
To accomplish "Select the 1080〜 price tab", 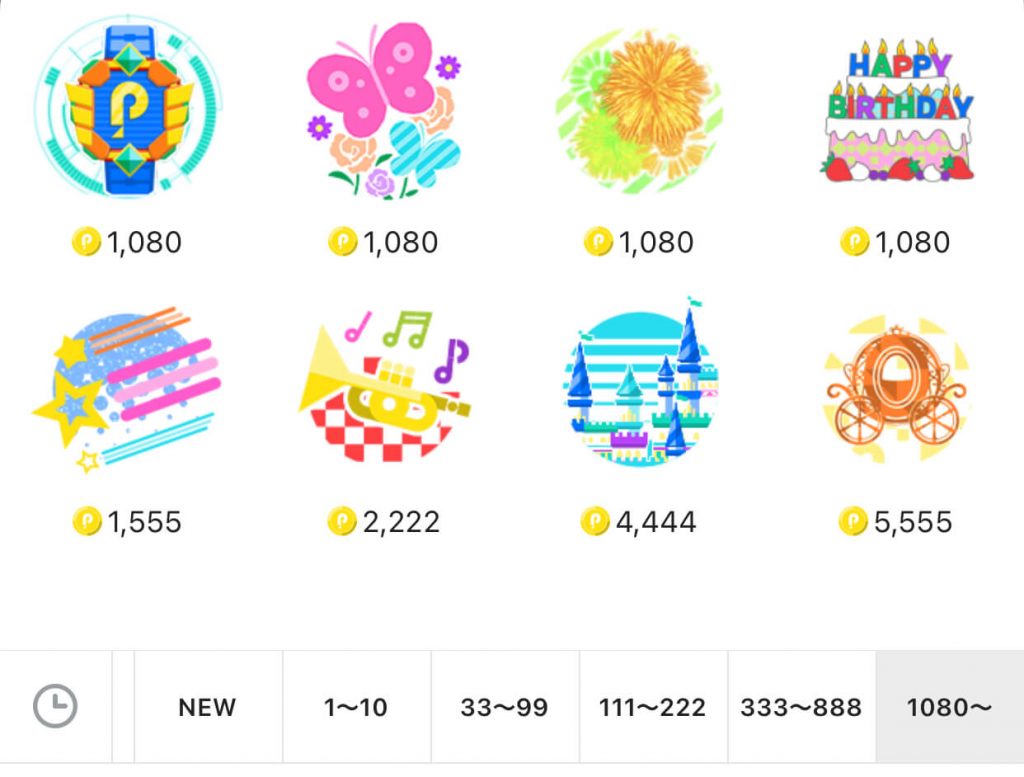I will point(949,707).
